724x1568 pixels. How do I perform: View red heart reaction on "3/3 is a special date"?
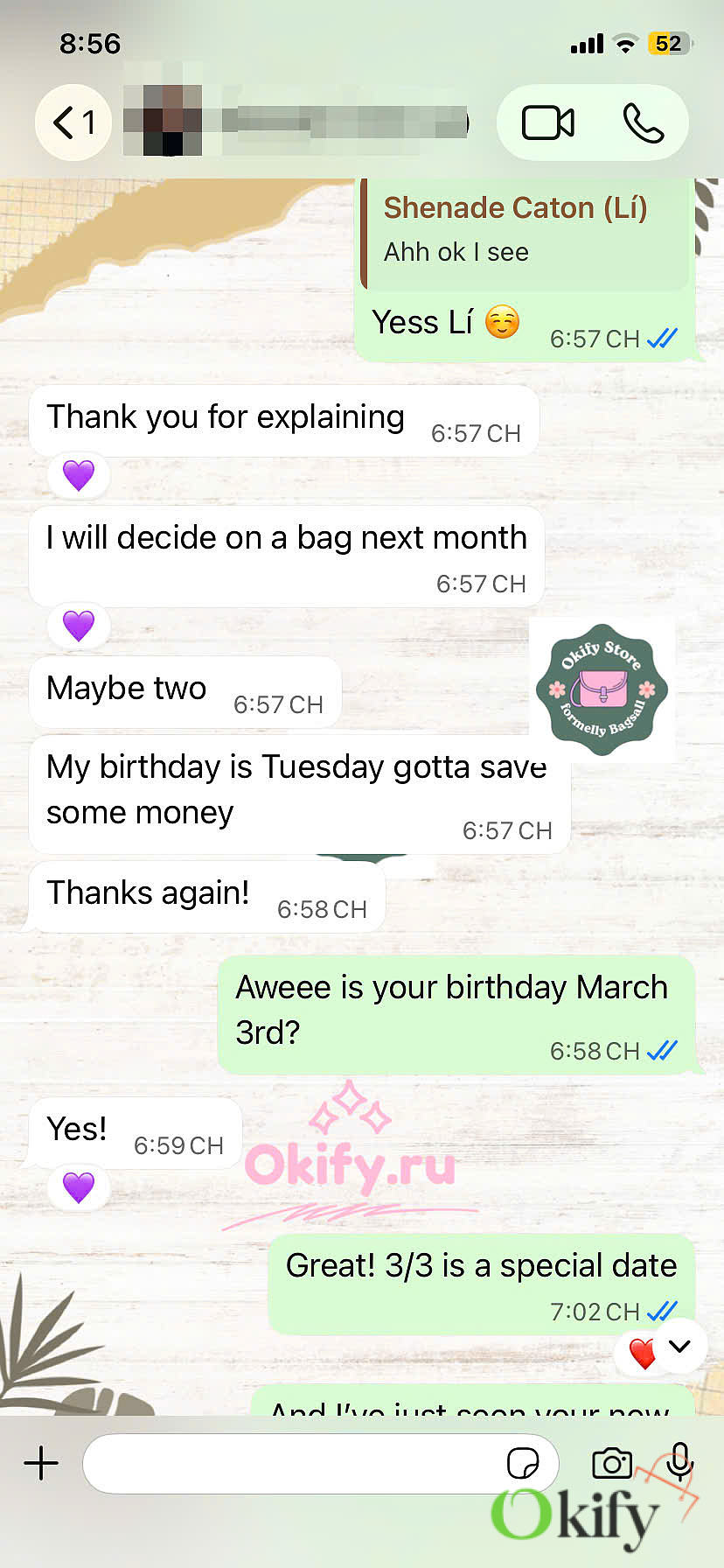click(642, 1353)
